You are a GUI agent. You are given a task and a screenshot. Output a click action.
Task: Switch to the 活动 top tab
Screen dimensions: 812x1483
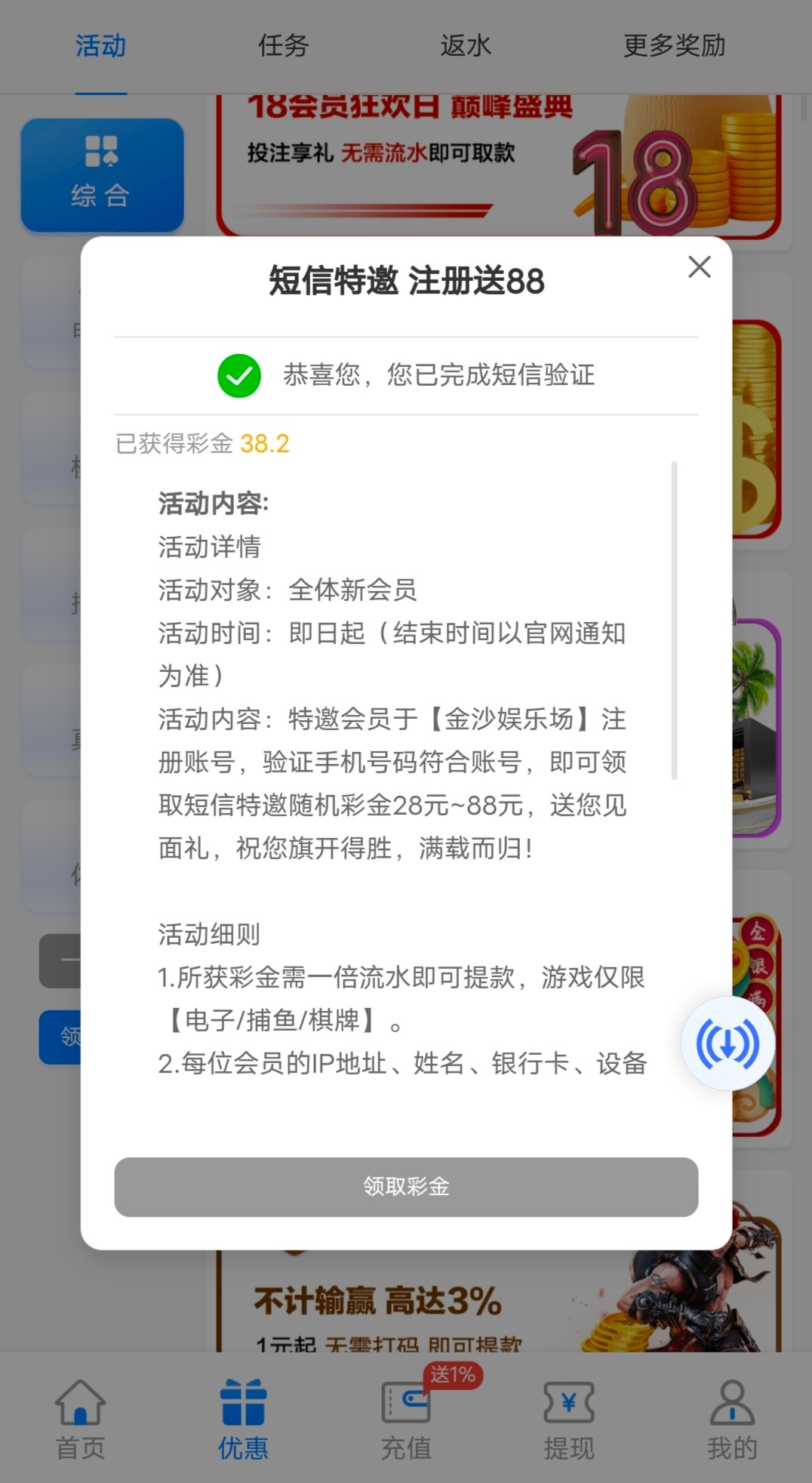[100, 47]
